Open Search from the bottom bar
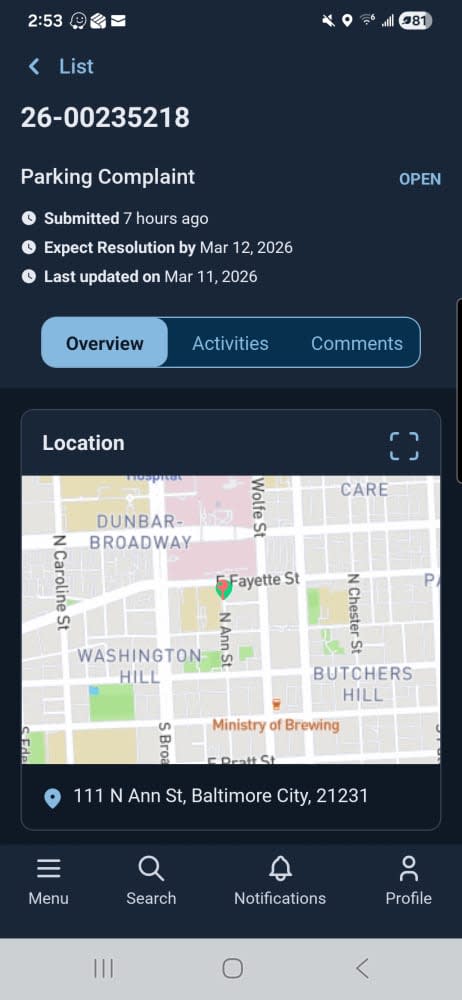The image size is (462, 1000). pyautogui.click(x=151, y=881)
